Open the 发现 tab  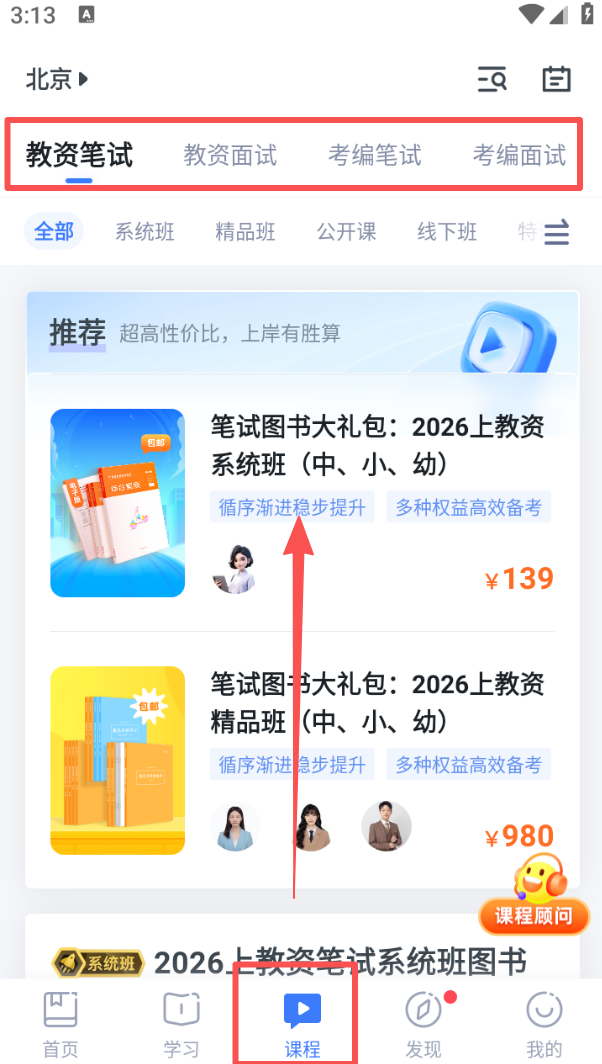point(423,1023)
